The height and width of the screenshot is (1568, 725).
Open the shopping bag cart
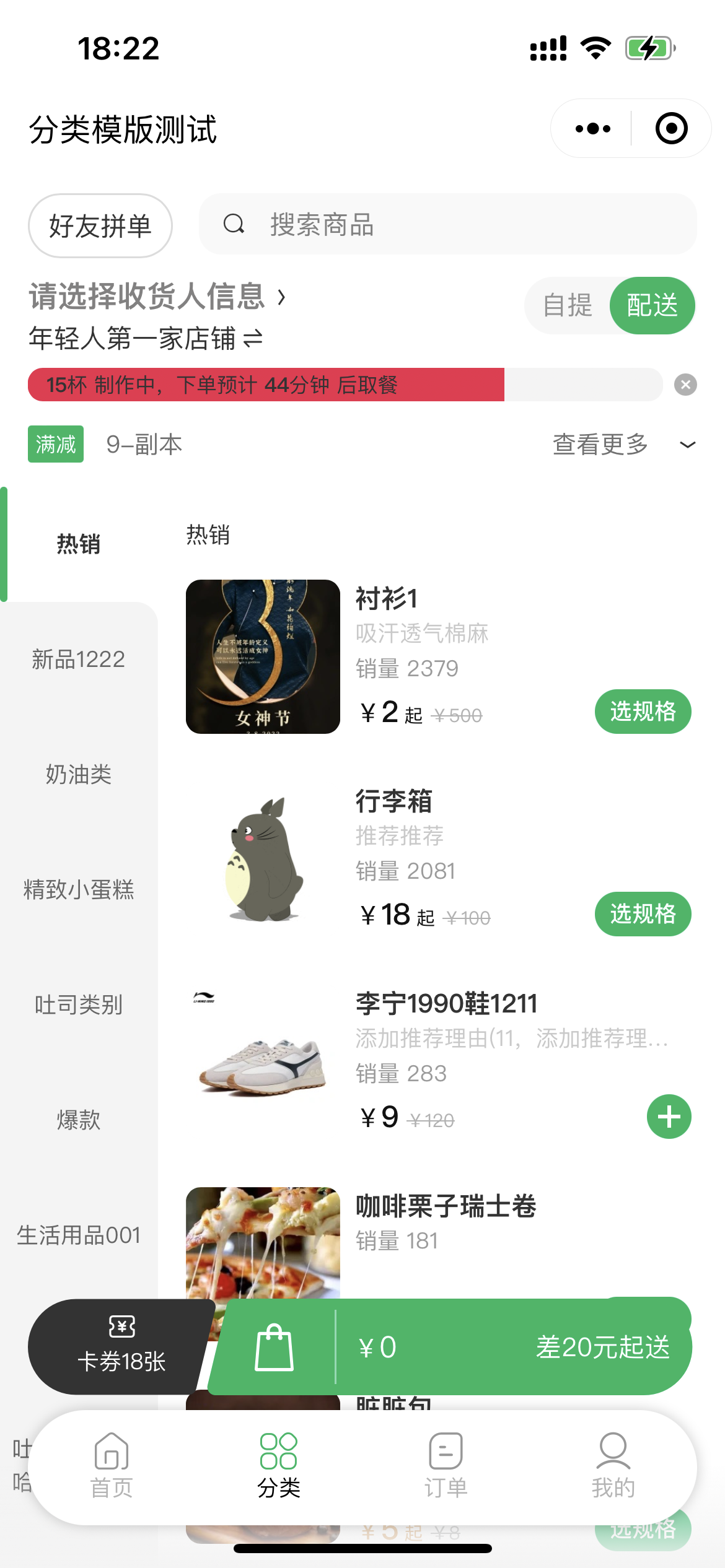click(x=275, y=1348)
